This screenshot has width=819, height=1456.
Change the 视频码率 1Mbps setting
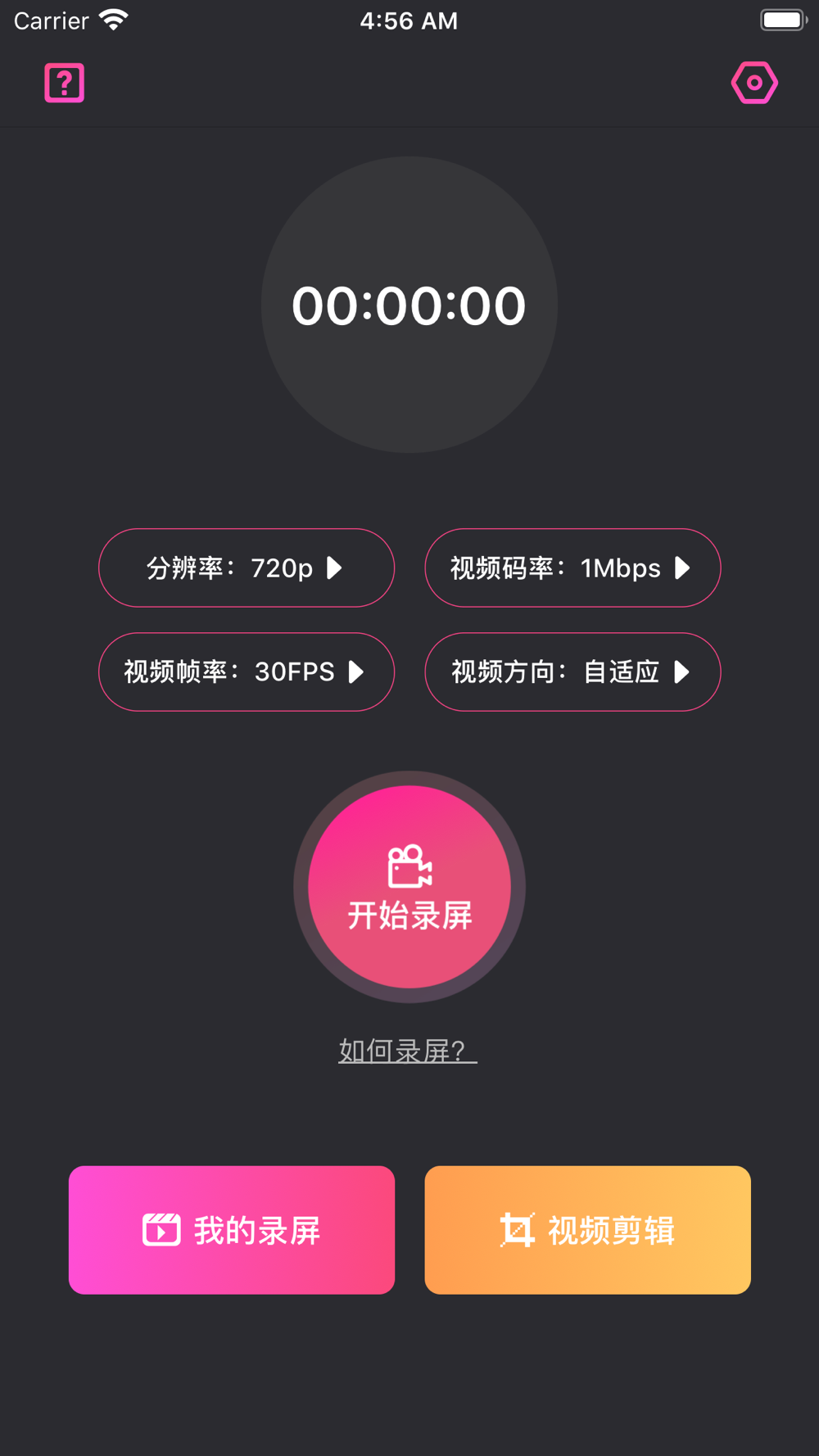coord(572,567)
